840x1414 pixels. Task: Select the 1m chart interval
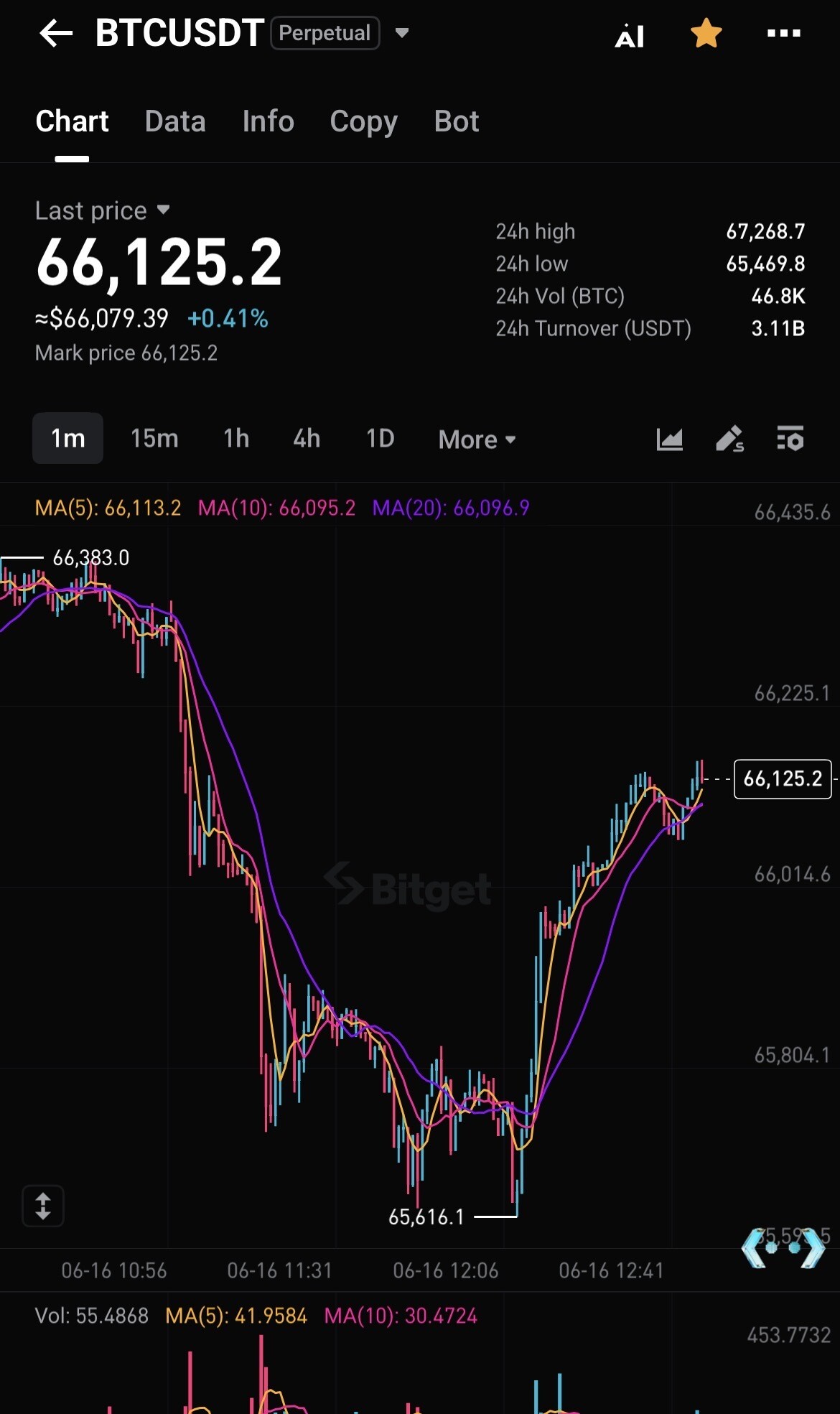(x=68, y=438)
